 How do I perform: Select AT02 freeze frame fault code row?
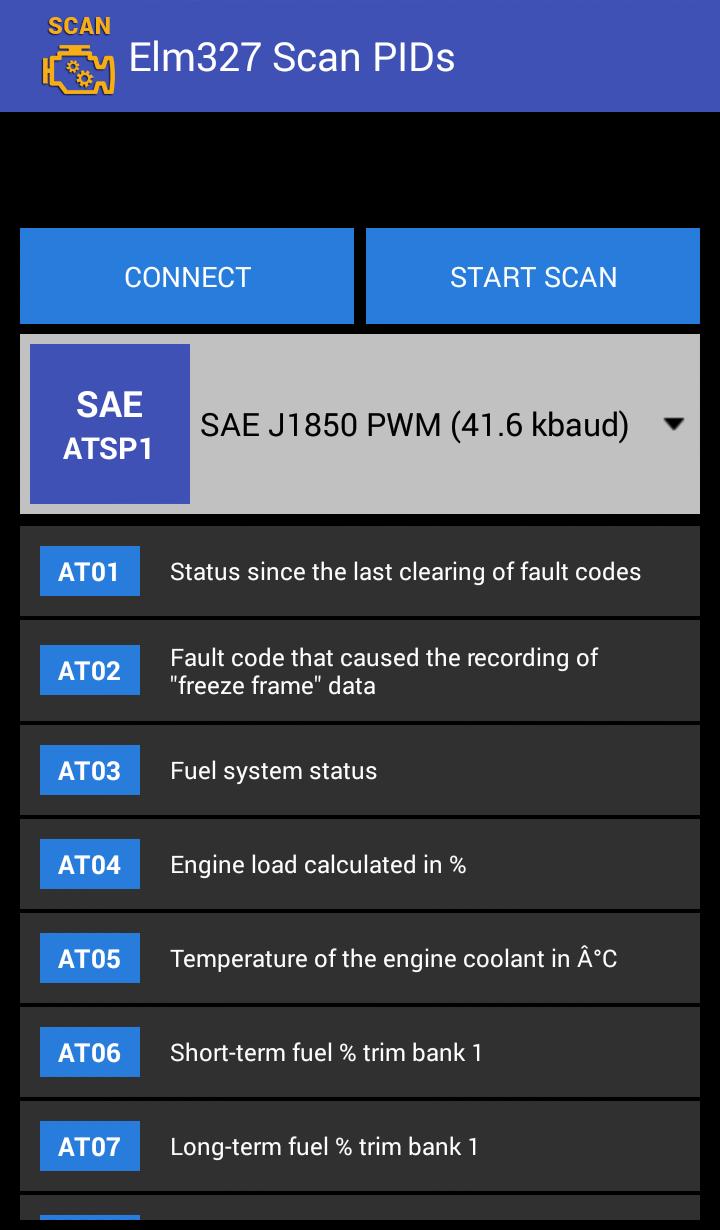click(x=360, y=671)
